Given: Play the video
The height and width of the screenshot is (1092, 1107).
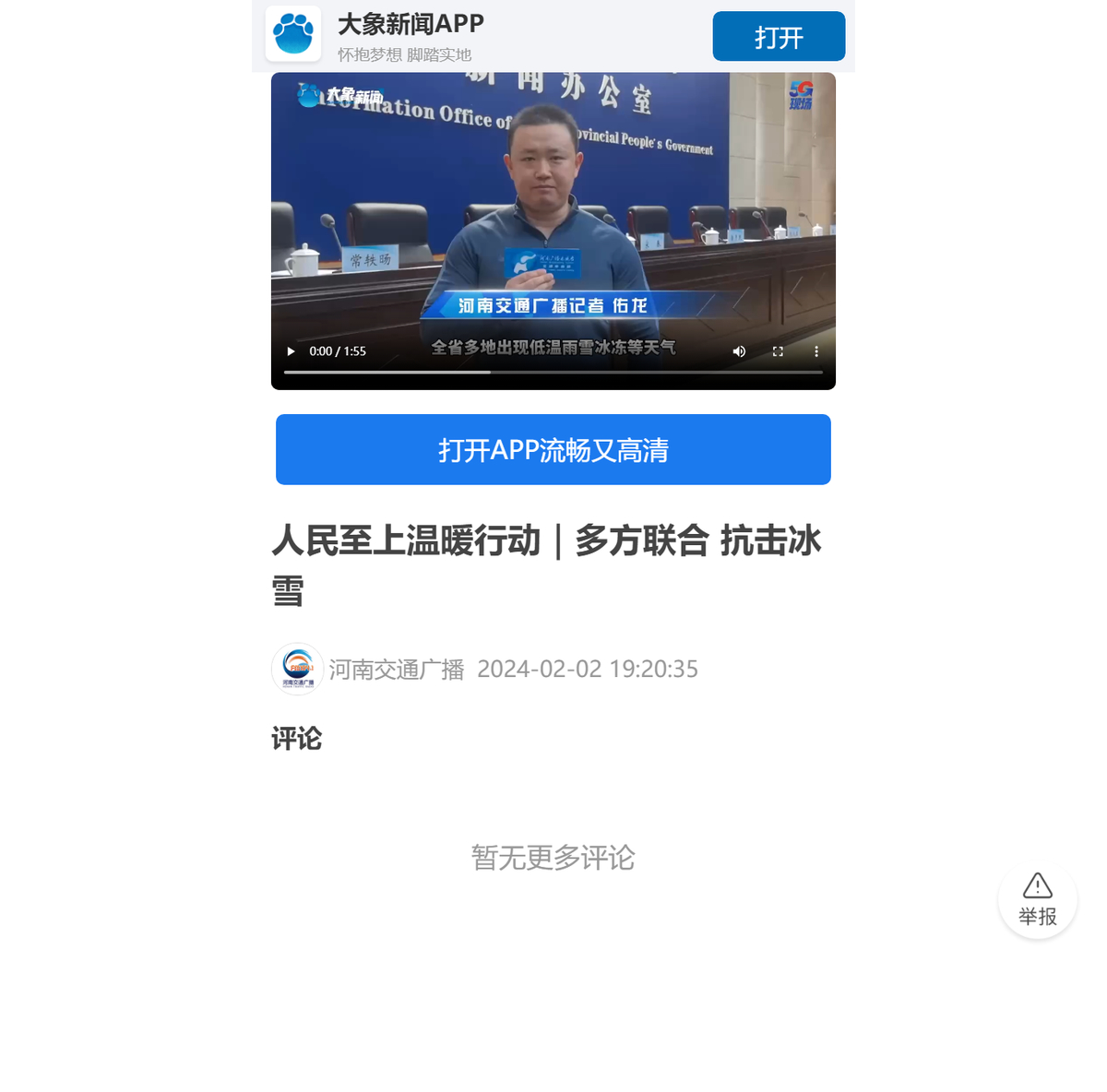Looking at the screenshot, I should pos(292,351).
